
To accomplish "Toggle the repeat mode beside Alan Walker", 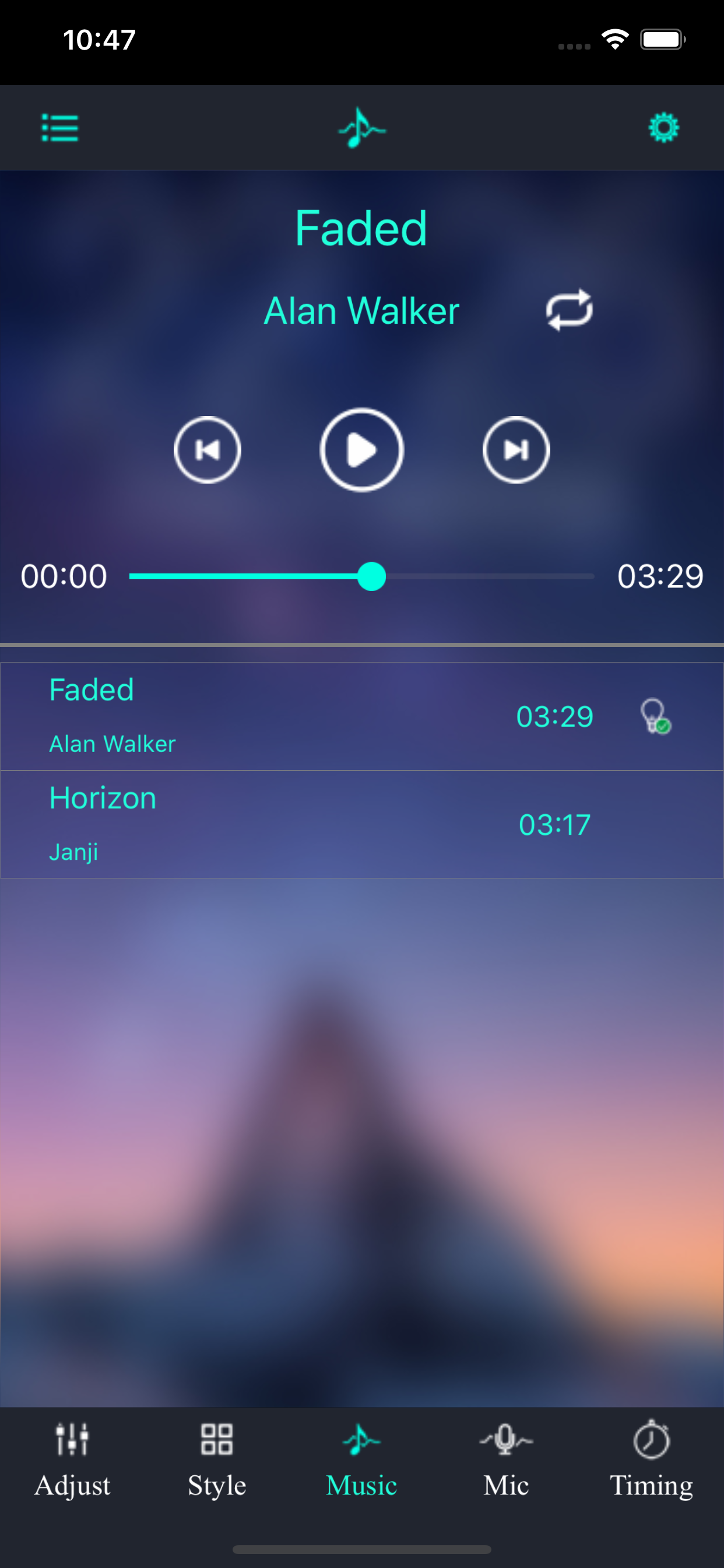I will coord(570,309).
